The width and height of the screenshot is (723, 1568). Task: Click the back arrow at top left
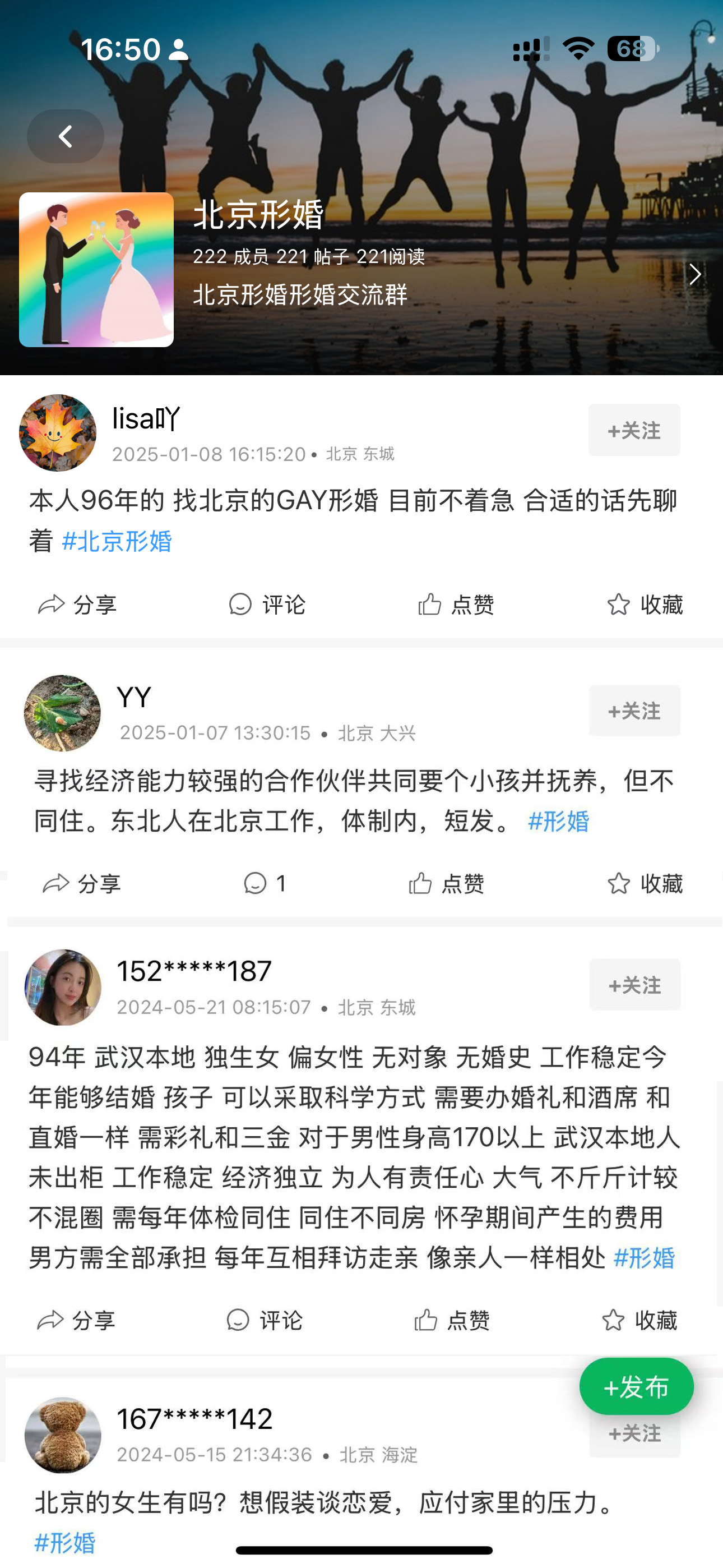pyautogui.click(x=65, y=136)
